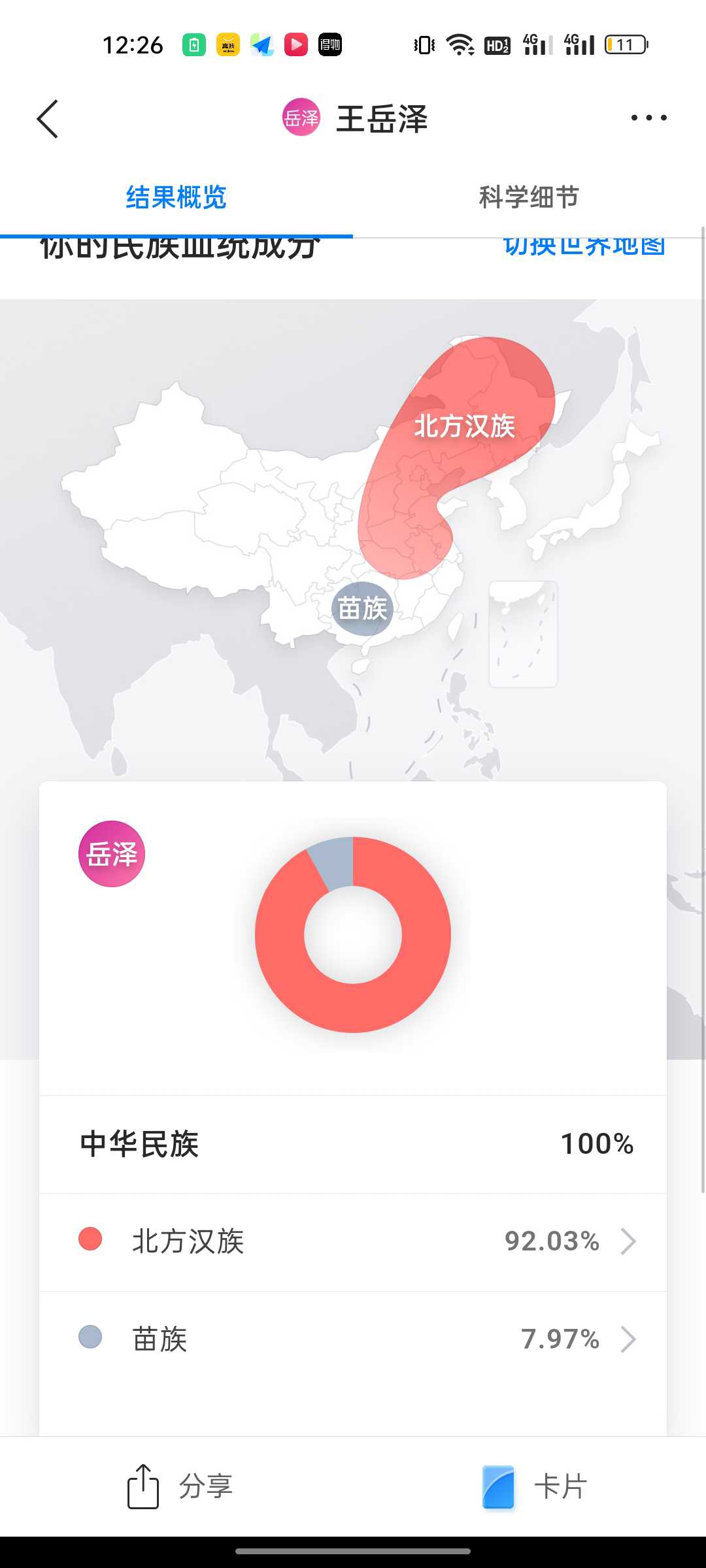The height and width of the screenshot is (1568, 706).
Task: Tap the 北方汉族 region on the map
Action: [464, 426]
